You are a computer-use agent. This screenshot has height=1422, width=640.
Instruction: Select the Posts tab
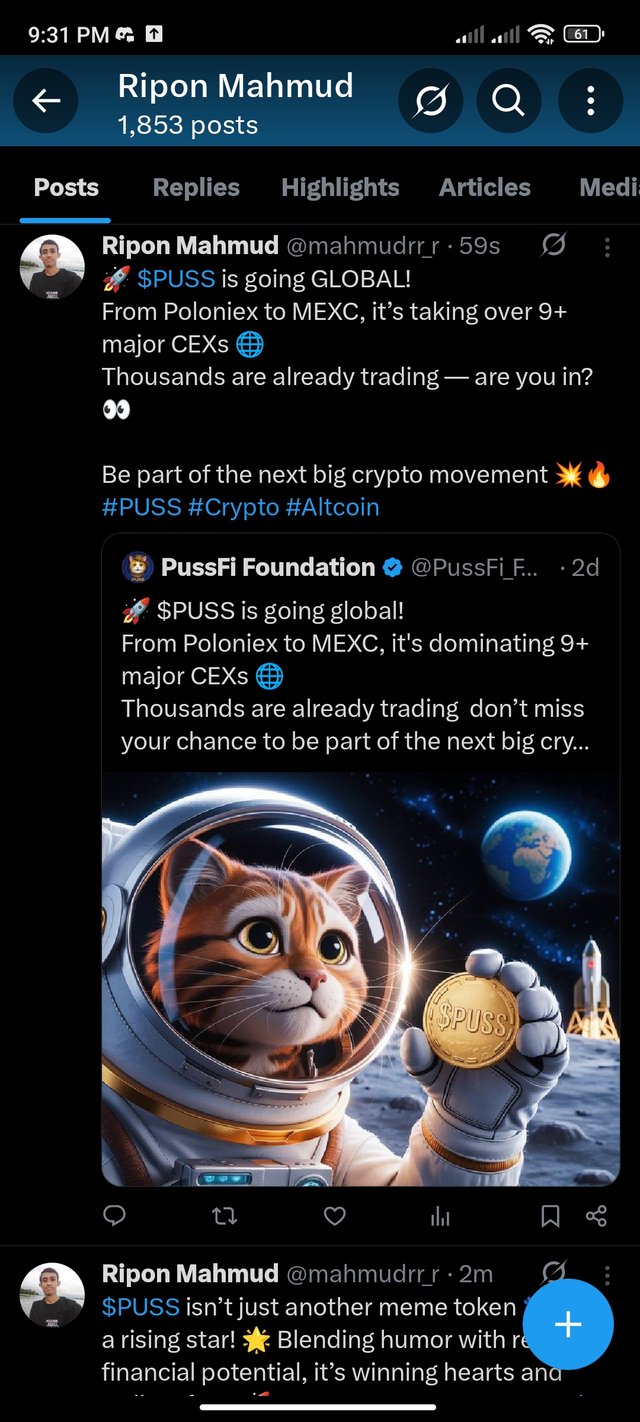tap(66, 188)
